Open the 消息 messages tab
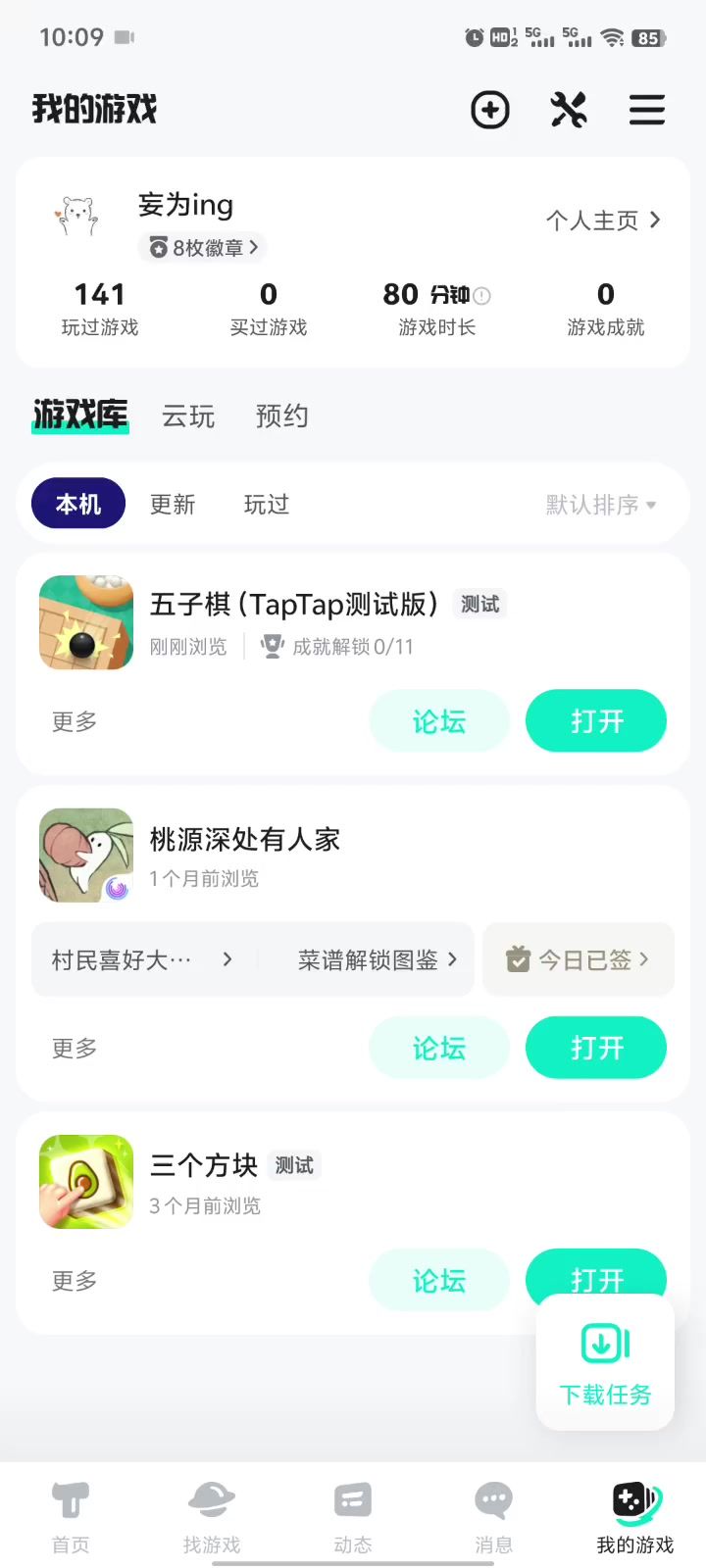 tap(494, 1517)
